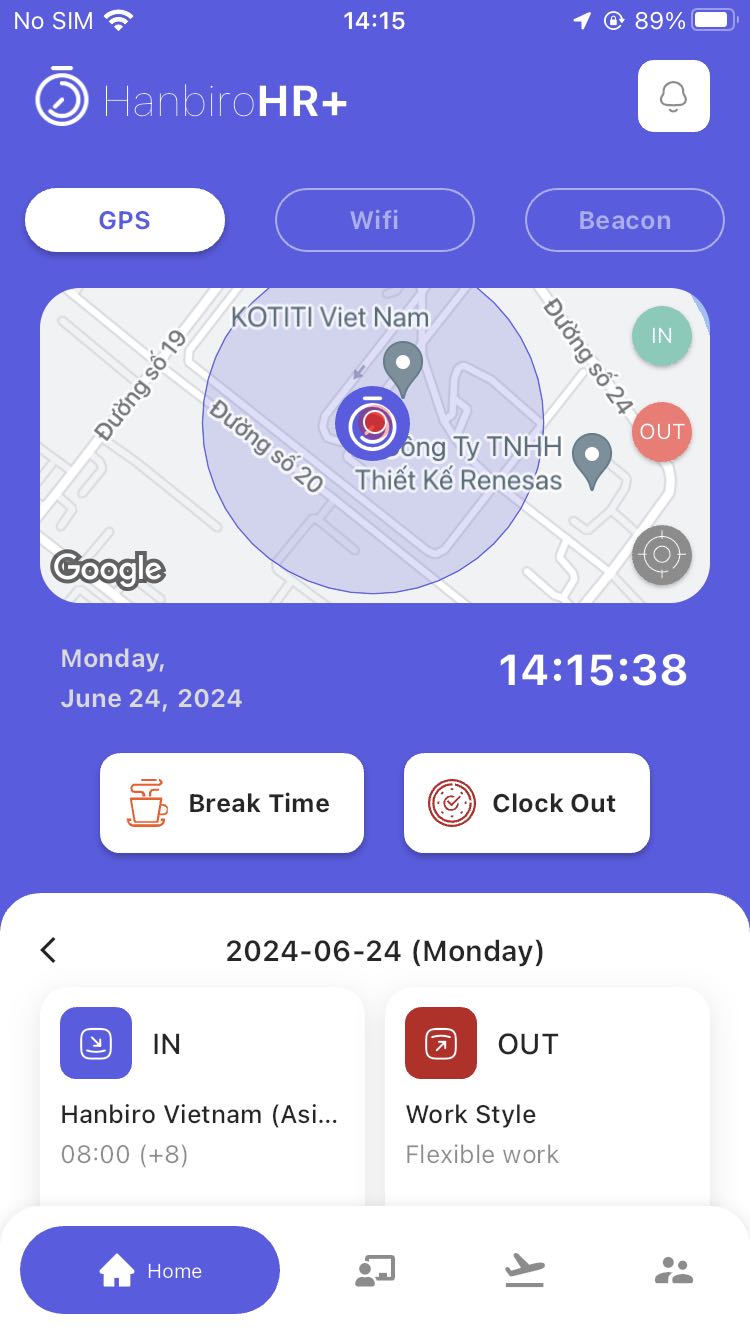Start Break Time
750x1334 pixels.
[232, 803]
